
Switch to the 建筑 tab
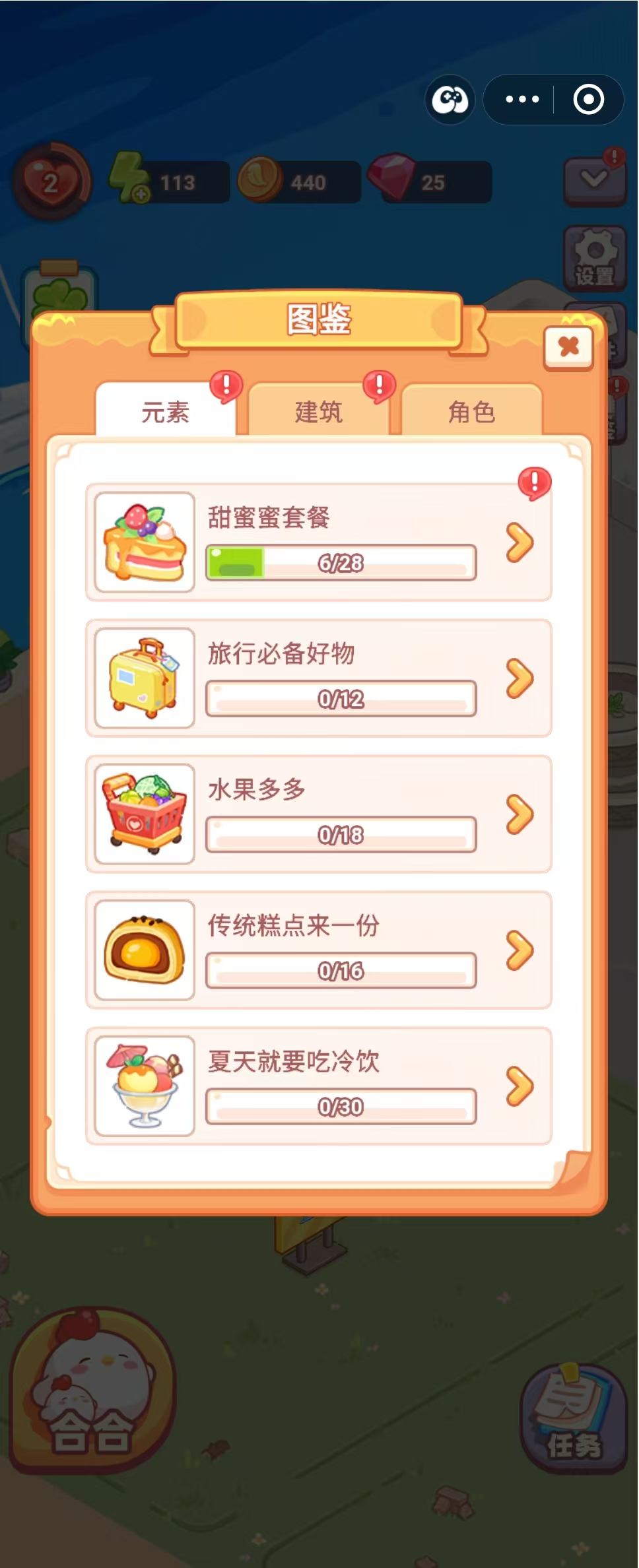[x=318, y=412]
